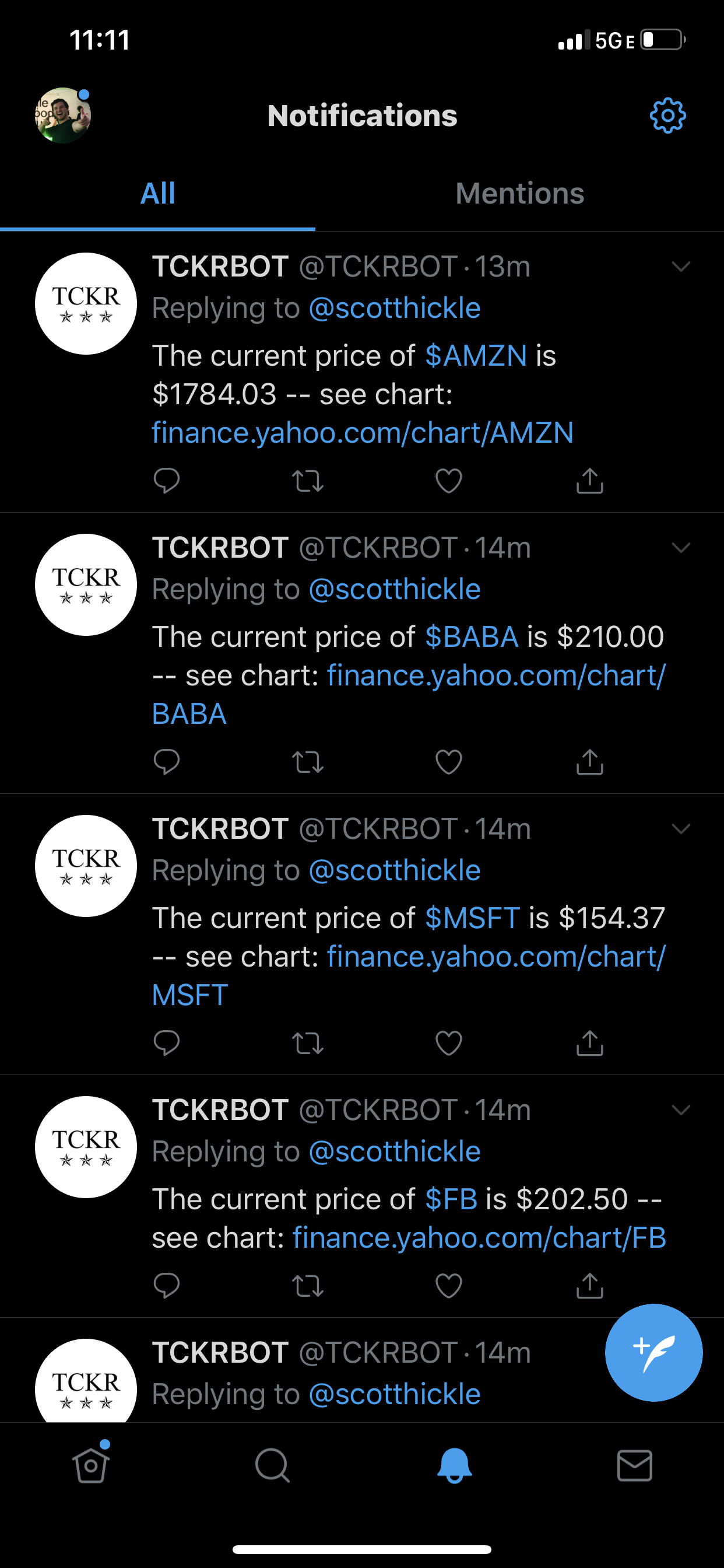724x1568 pixels.
Task: Expand options on the $BABA tweet
Action: (x=681, y=547)
